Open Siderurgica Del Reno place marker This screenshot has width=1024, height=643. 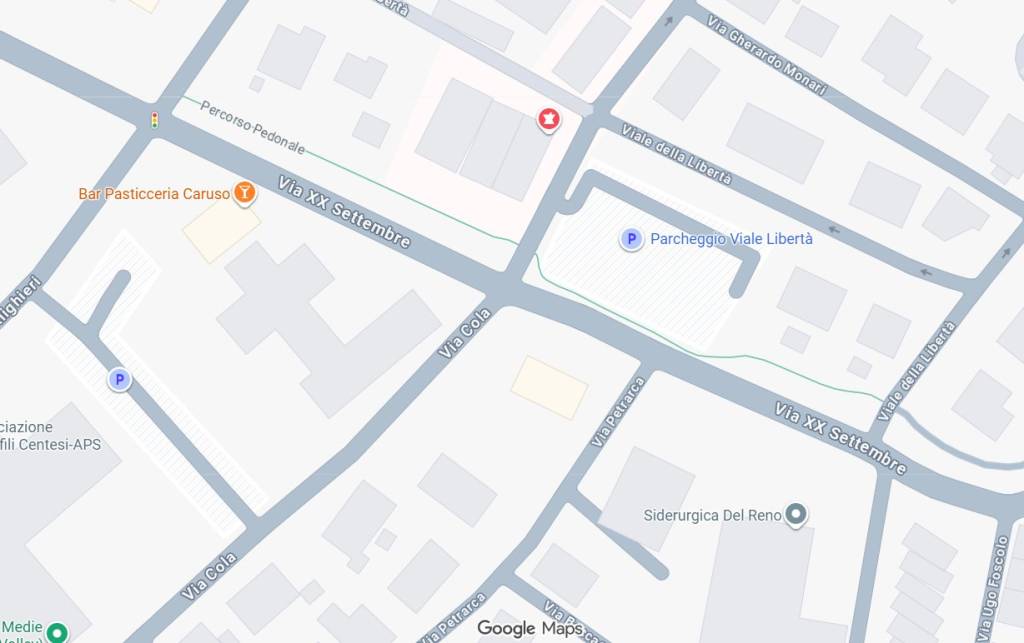(796, 515)
